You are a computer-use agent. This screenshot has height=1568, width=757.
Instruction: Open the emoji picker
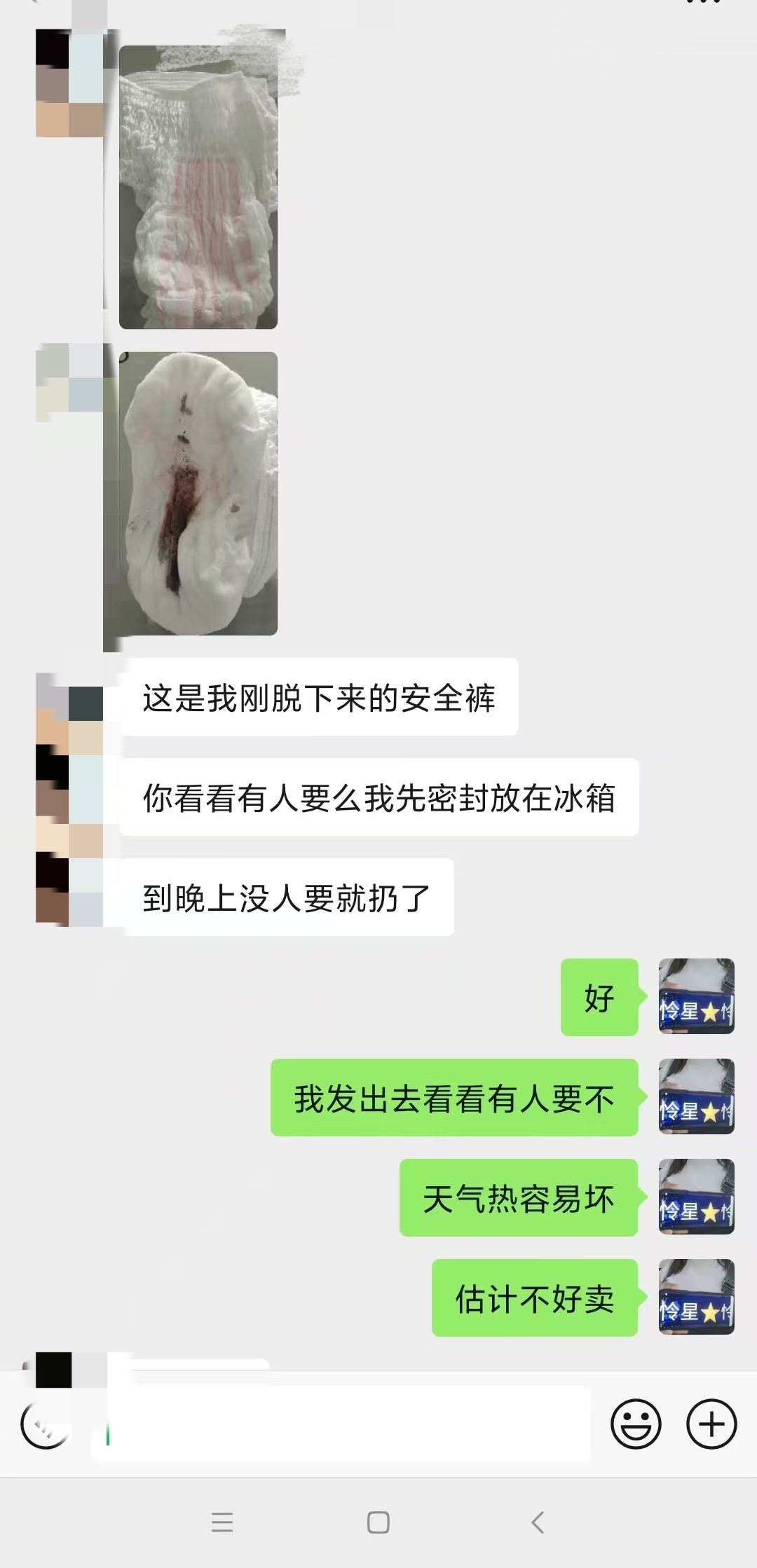[x=636, y=1424]
